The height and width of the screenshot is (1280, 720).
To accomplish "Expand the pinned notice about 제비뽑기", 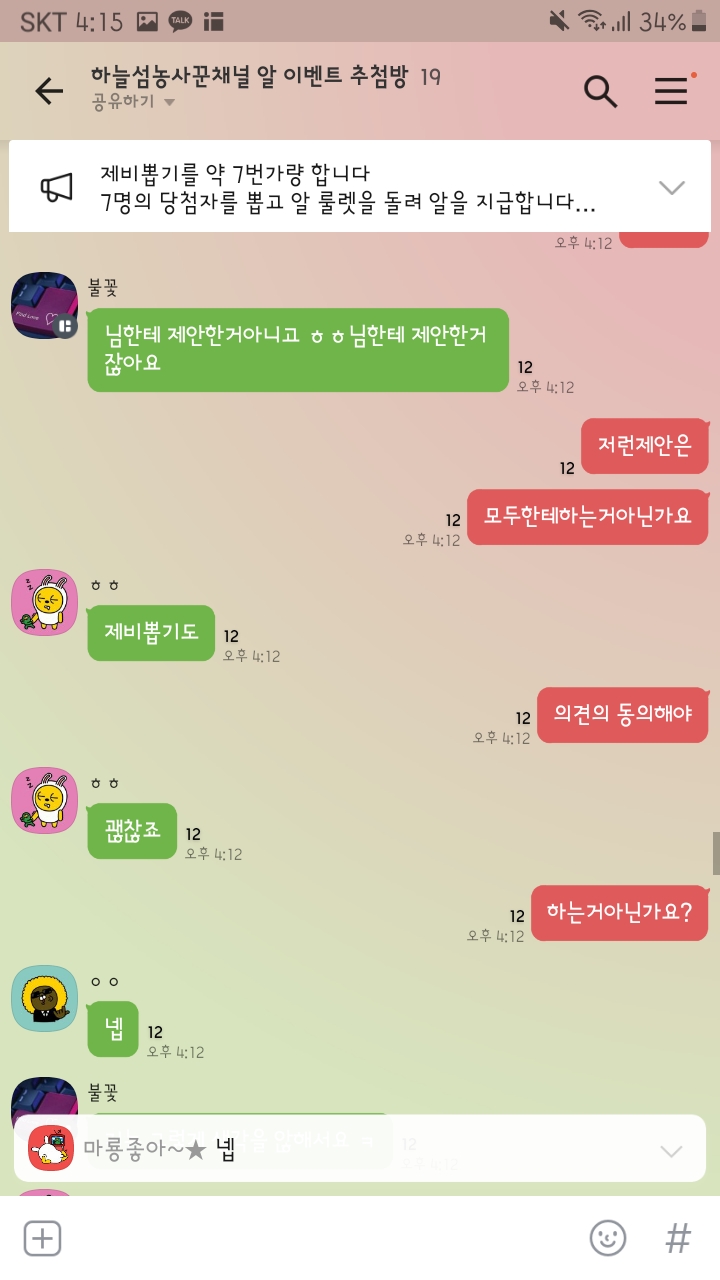I will pyautogui.click(x=671, y=188).
